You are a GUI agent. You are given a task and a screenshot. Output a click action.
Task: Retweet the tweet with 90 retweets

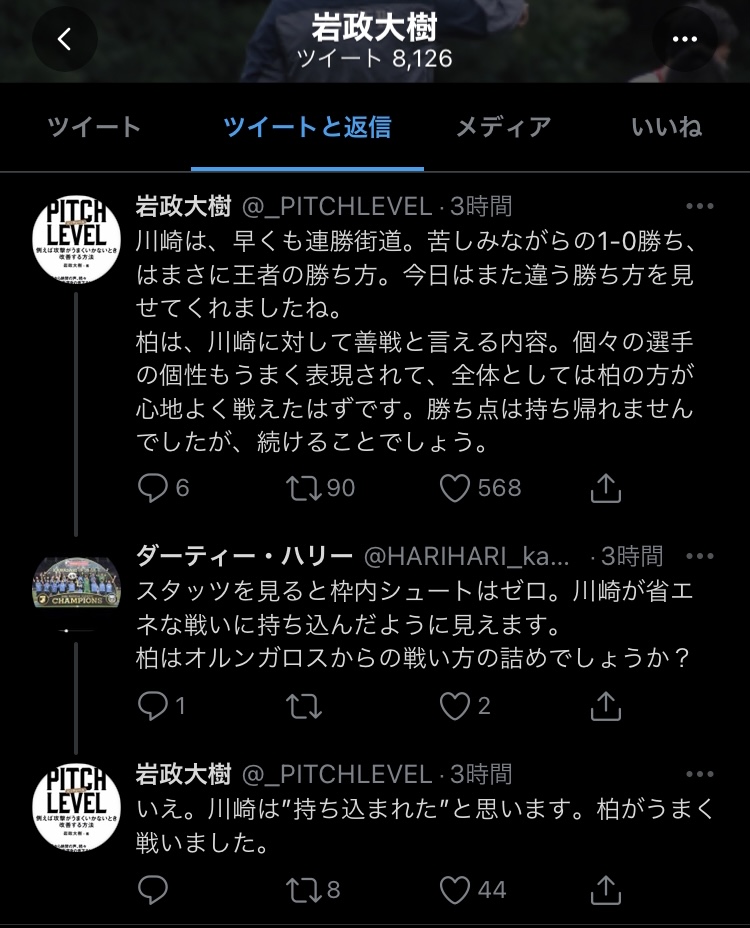303,488
